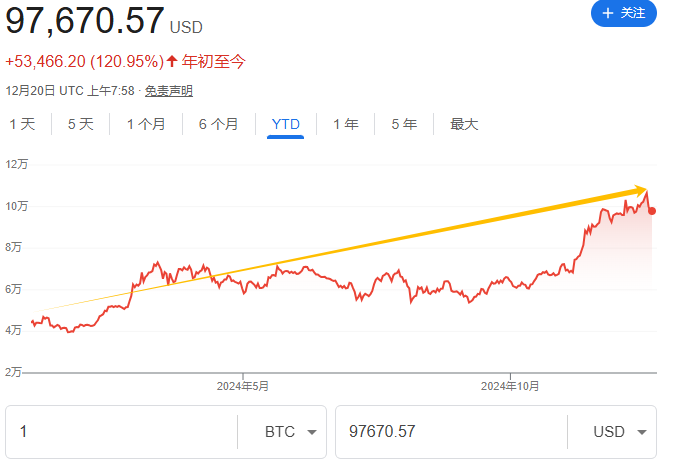Show the 1 个月 chart

point(146,125)
